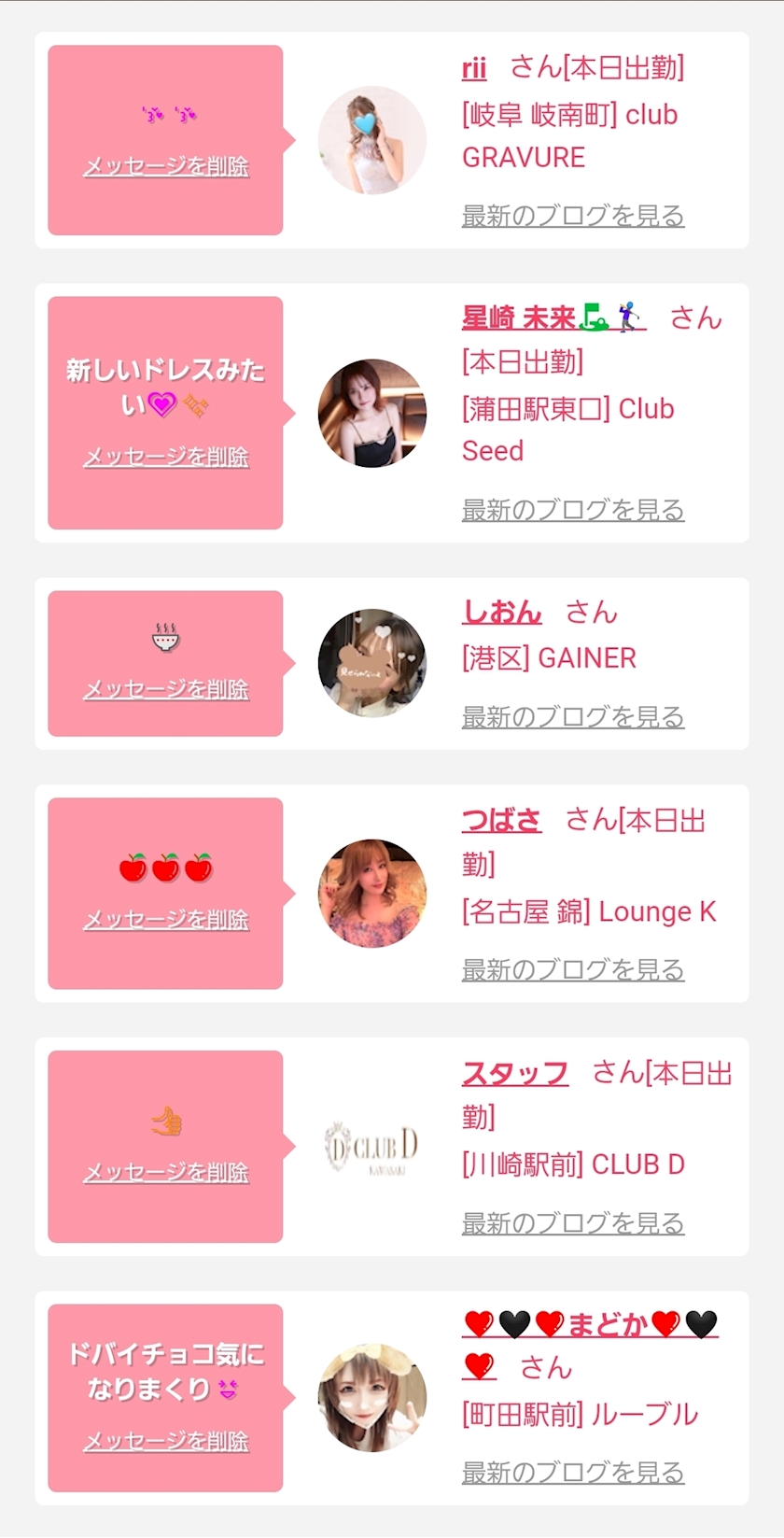This screenshot has height=1538, width=784.
Task: Delete the 新しいドレスみたい message
Action: click(x=166, y=457)
